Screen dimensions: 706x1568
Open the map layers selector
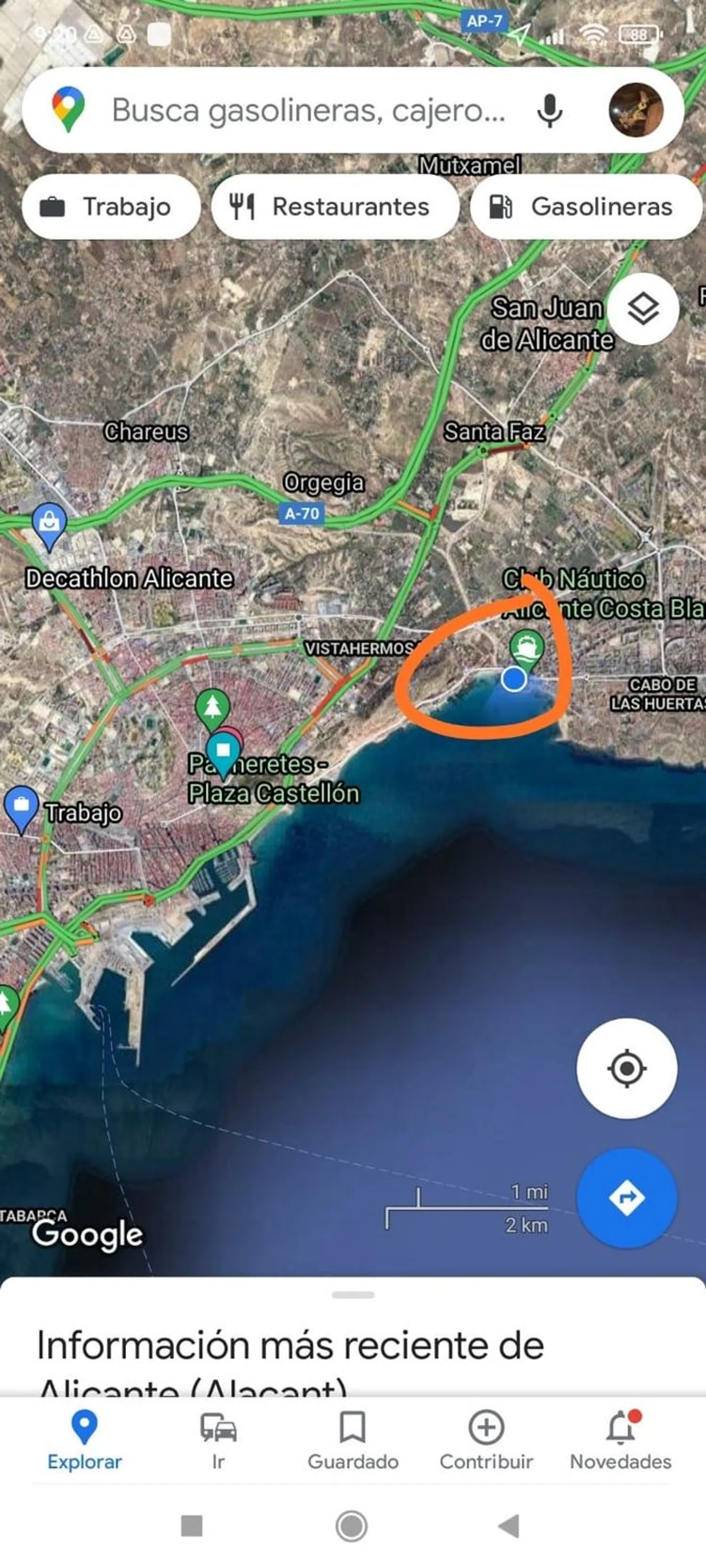(x=643, y=309)
